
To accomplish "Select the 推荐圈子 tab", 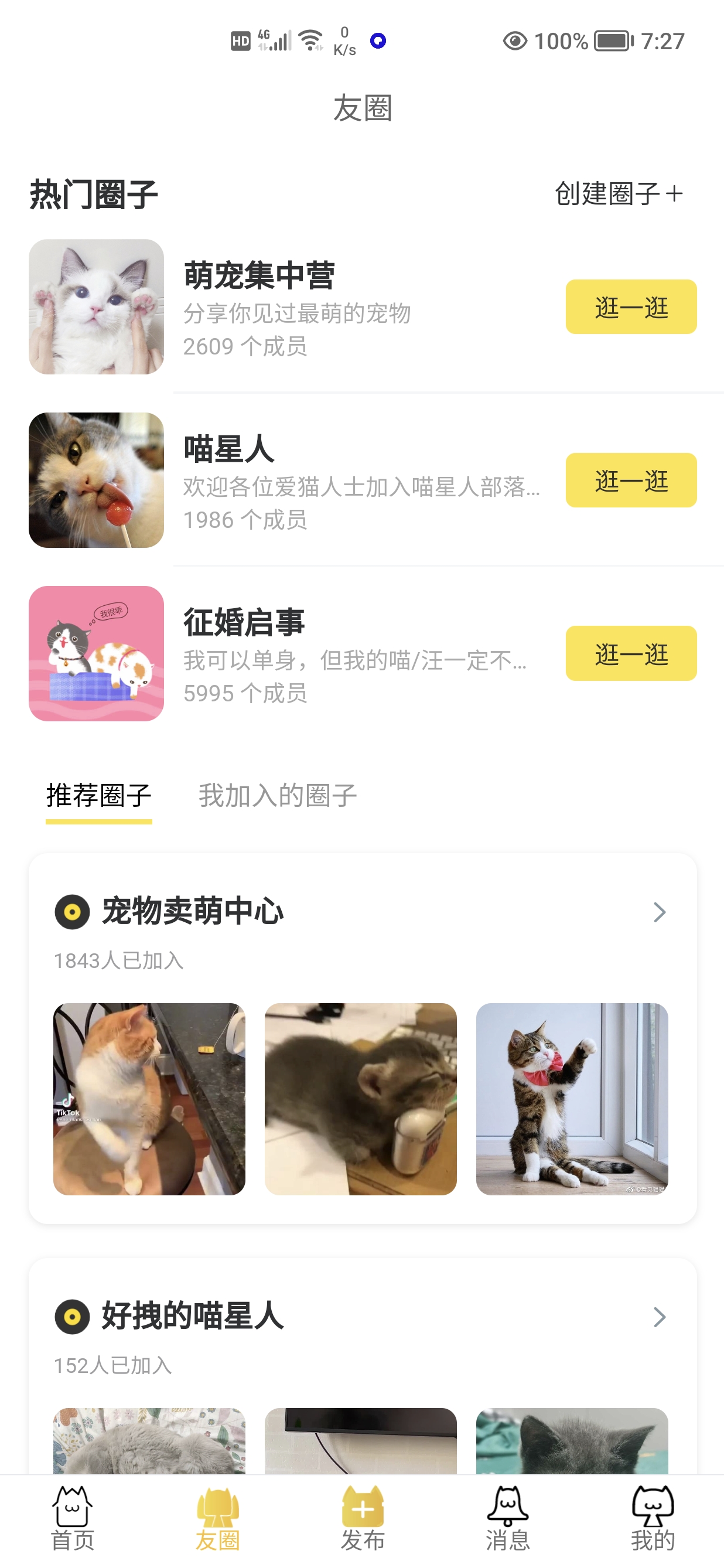I will tap(98, 796).
